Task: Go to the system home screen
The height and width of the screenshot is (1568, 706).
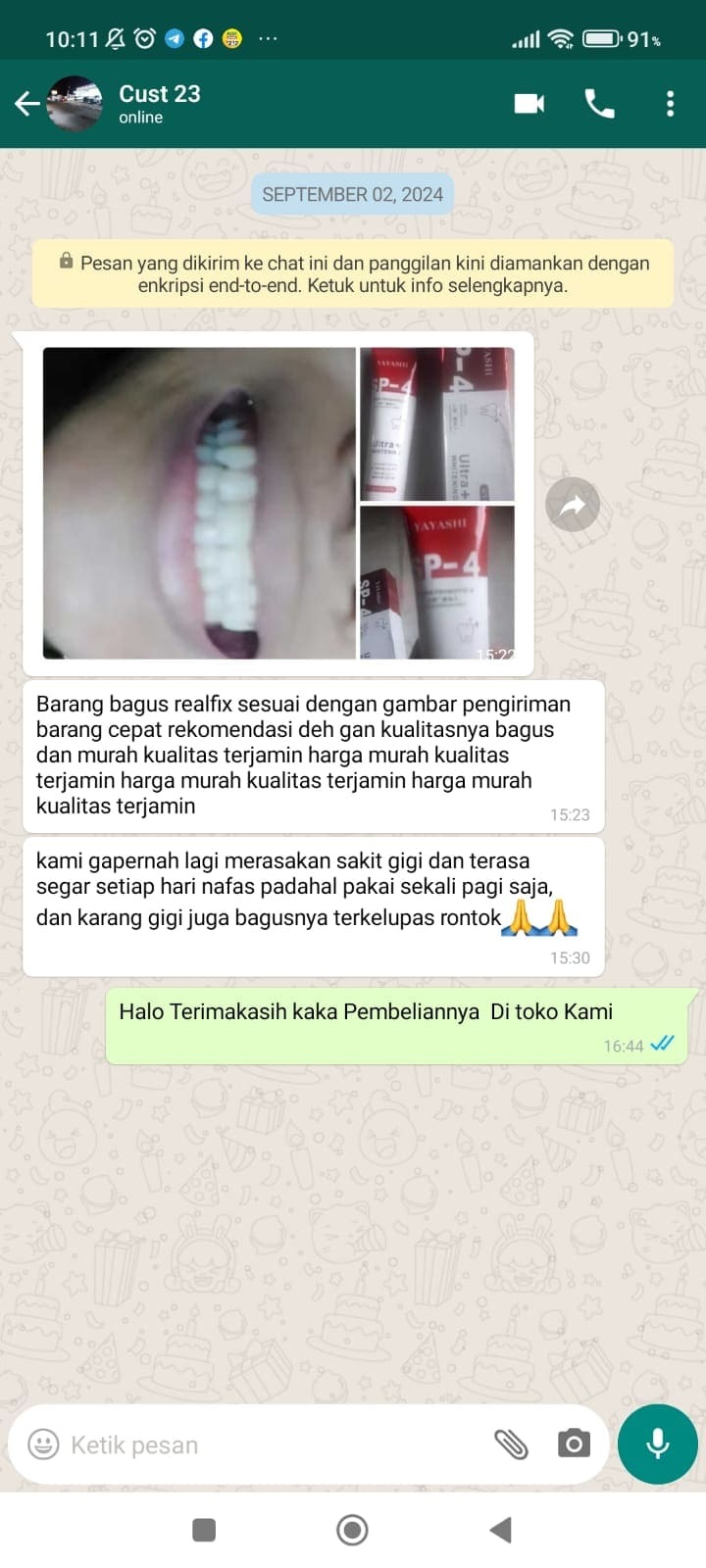Action: pyautogui.click(x=352, y=1530)
